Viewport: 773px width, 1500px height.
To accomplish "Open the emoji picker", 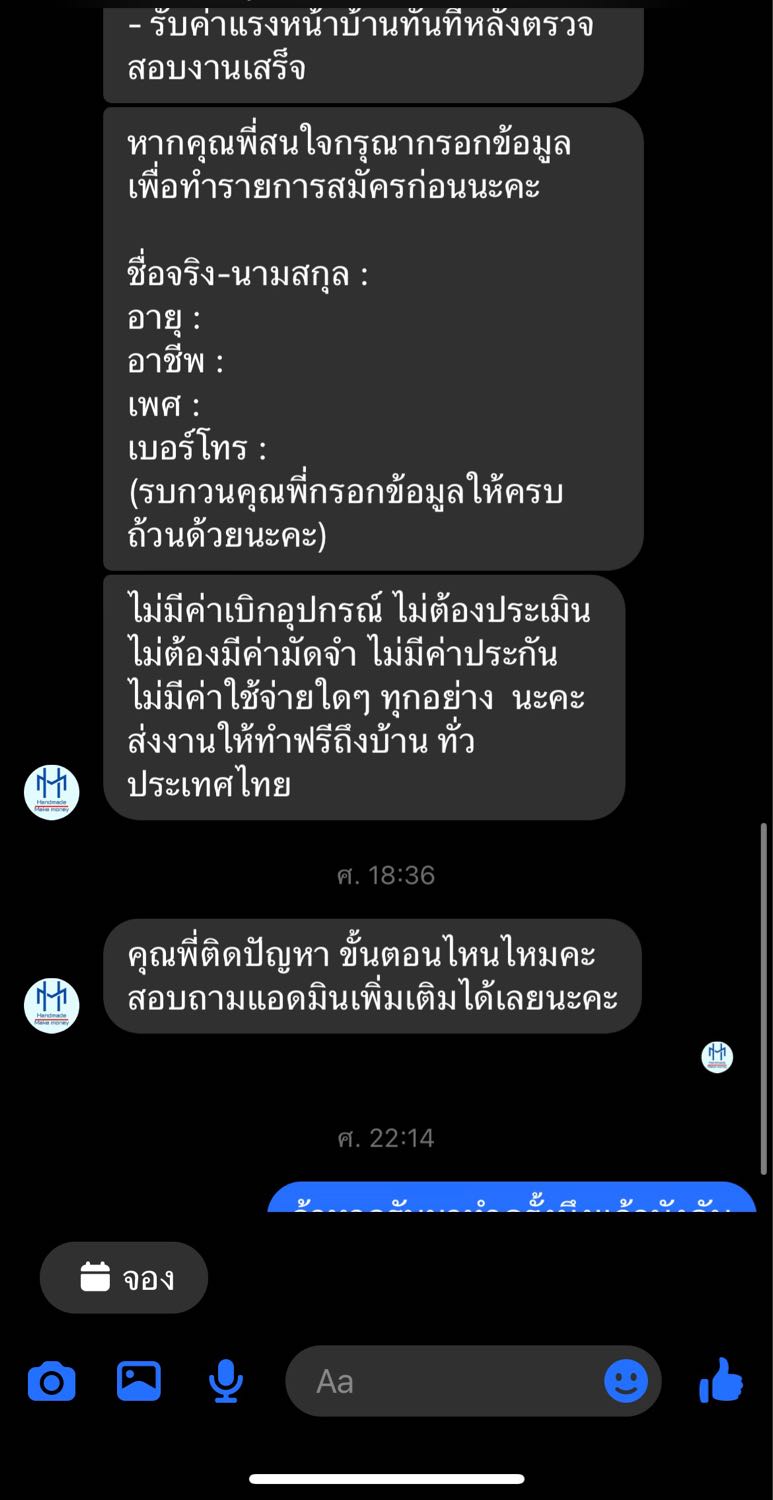I will pos(626,1381).
